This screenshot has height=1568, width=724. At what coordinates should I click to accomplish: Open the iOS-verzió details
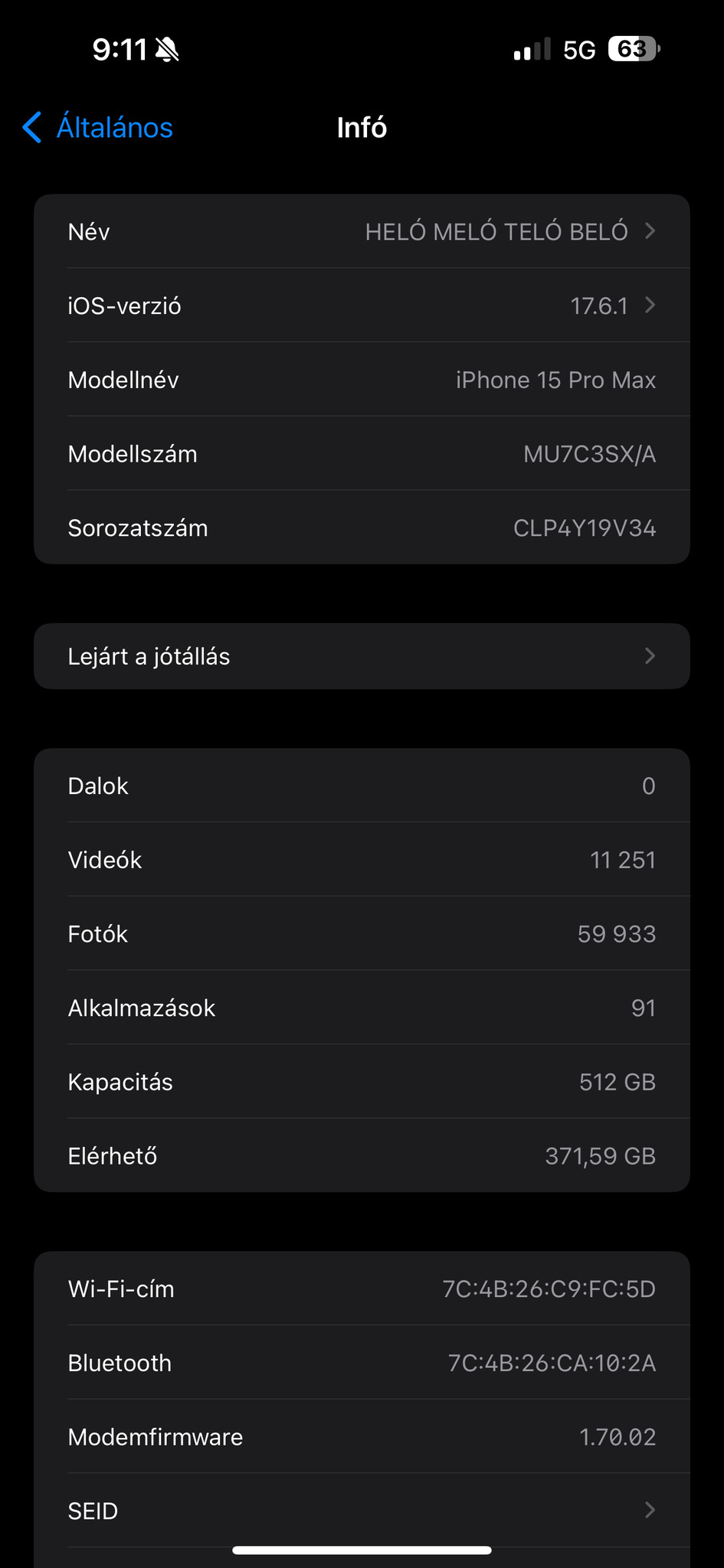[362, 305]
